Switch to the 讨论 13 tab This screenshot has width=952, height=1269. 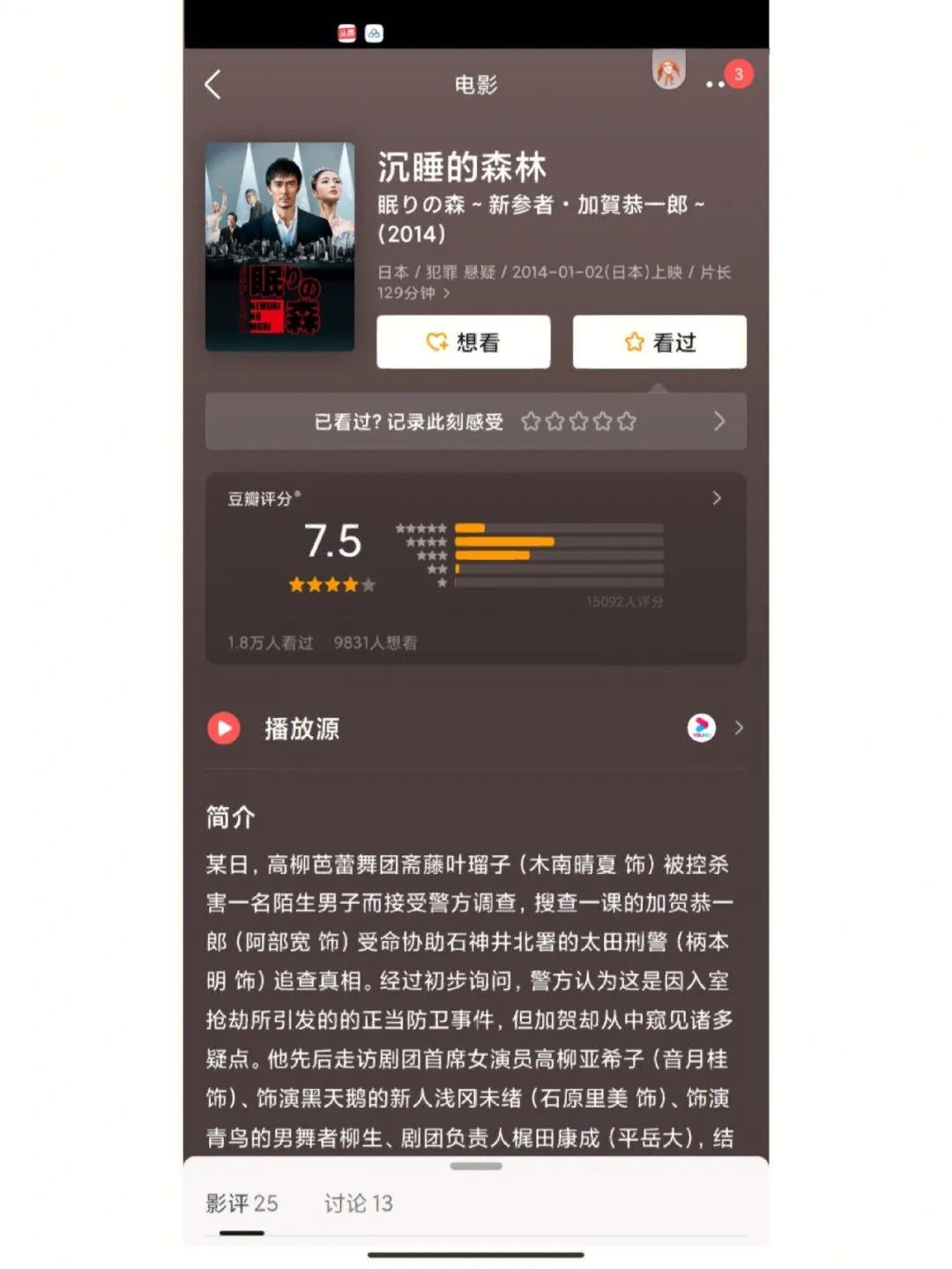point(358,1204)
